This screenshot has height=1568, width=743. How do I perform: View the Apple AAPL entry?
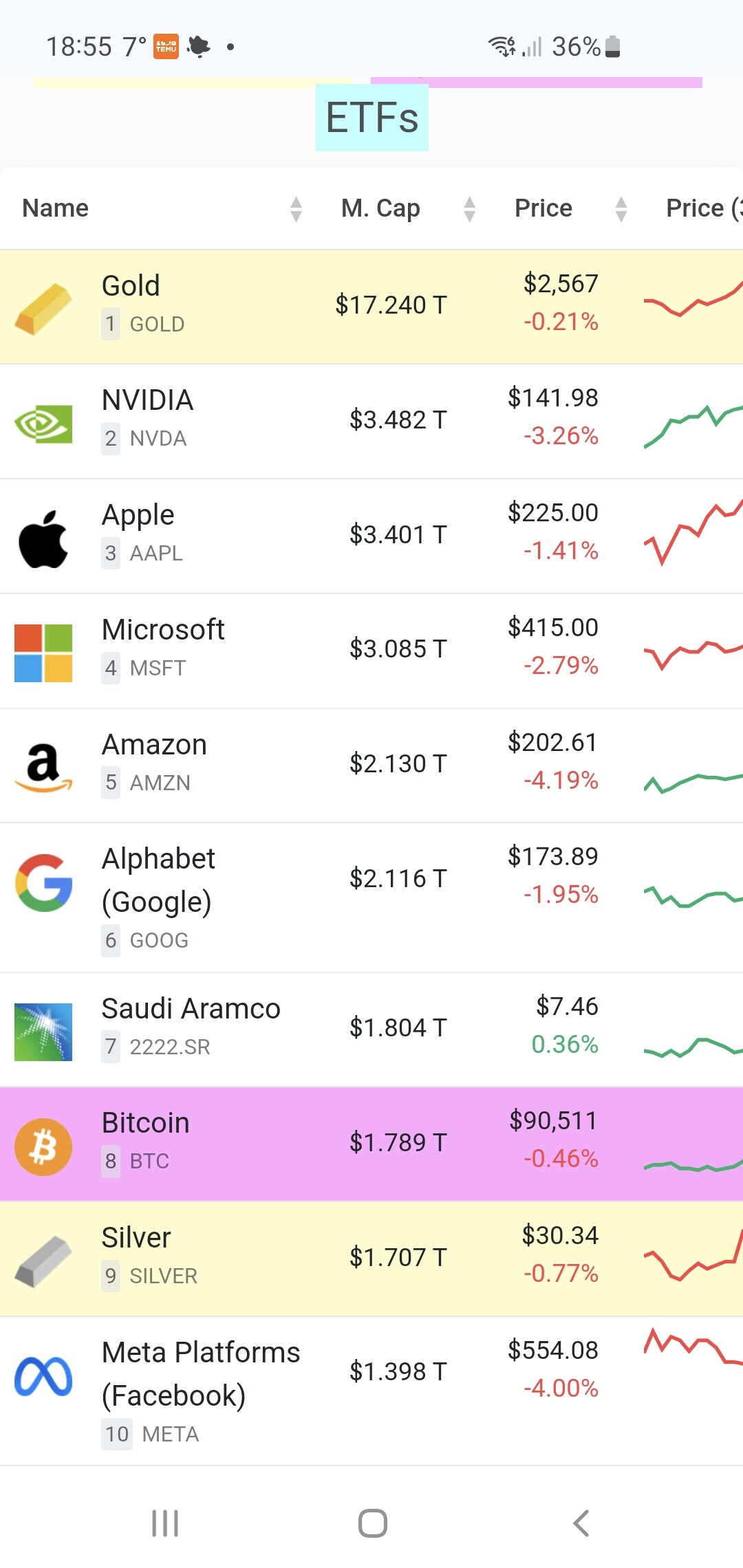click(371, 536)
